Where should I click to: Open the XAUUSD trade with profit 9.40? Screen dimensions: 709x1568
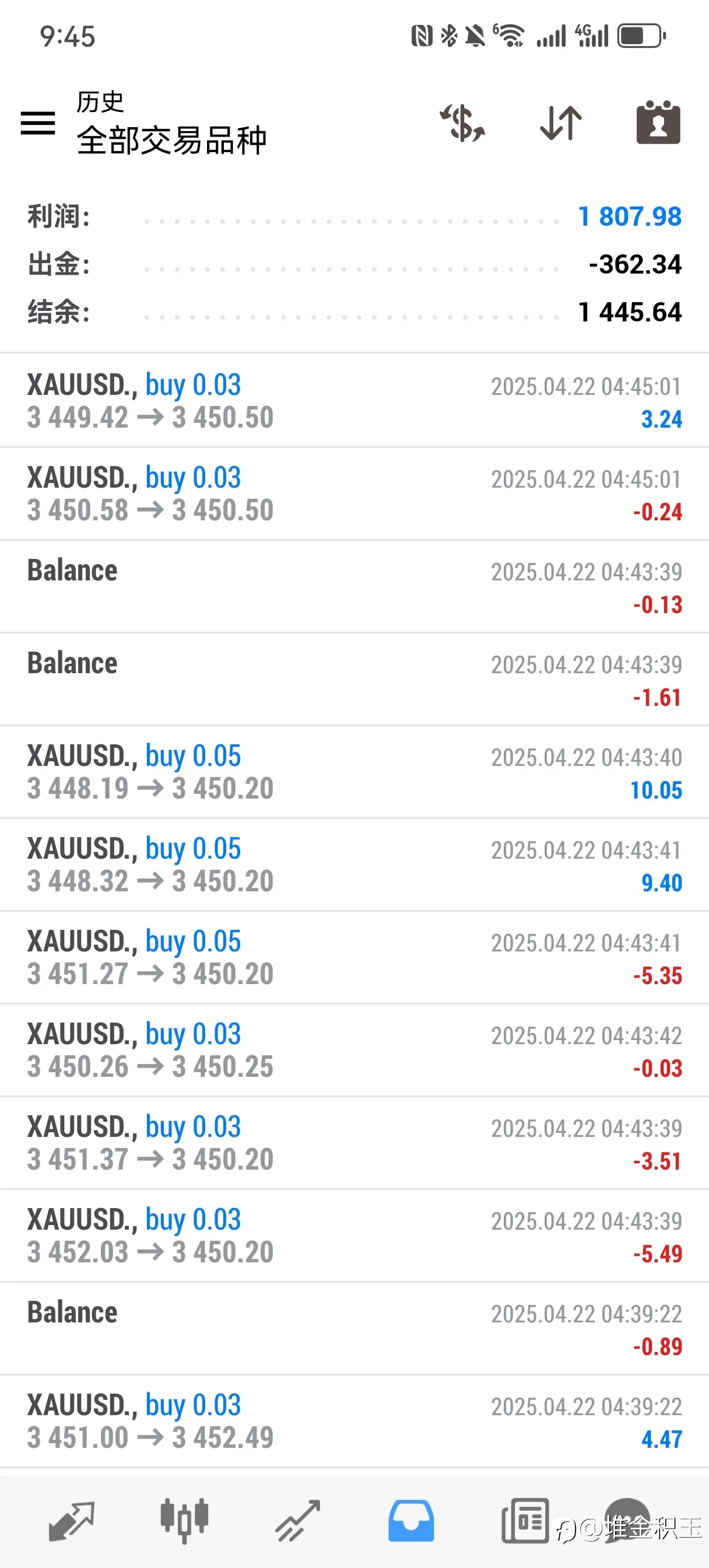click(x=354, y=865)
